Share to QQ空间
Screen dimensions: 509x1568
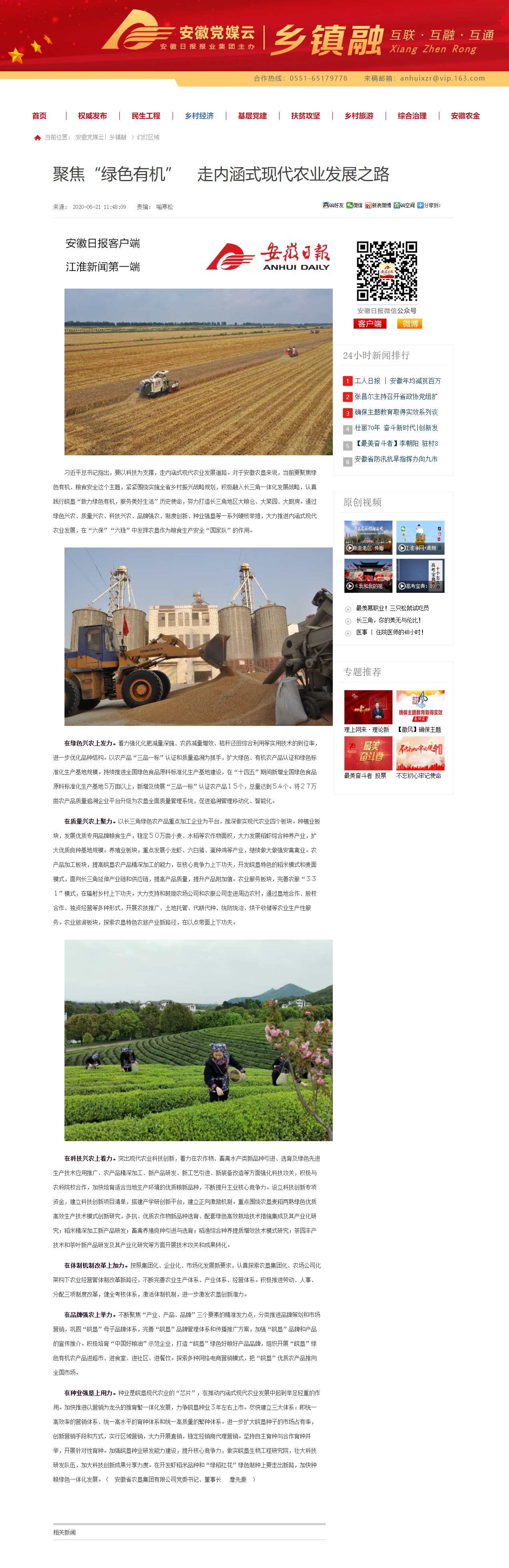(404, 206)
